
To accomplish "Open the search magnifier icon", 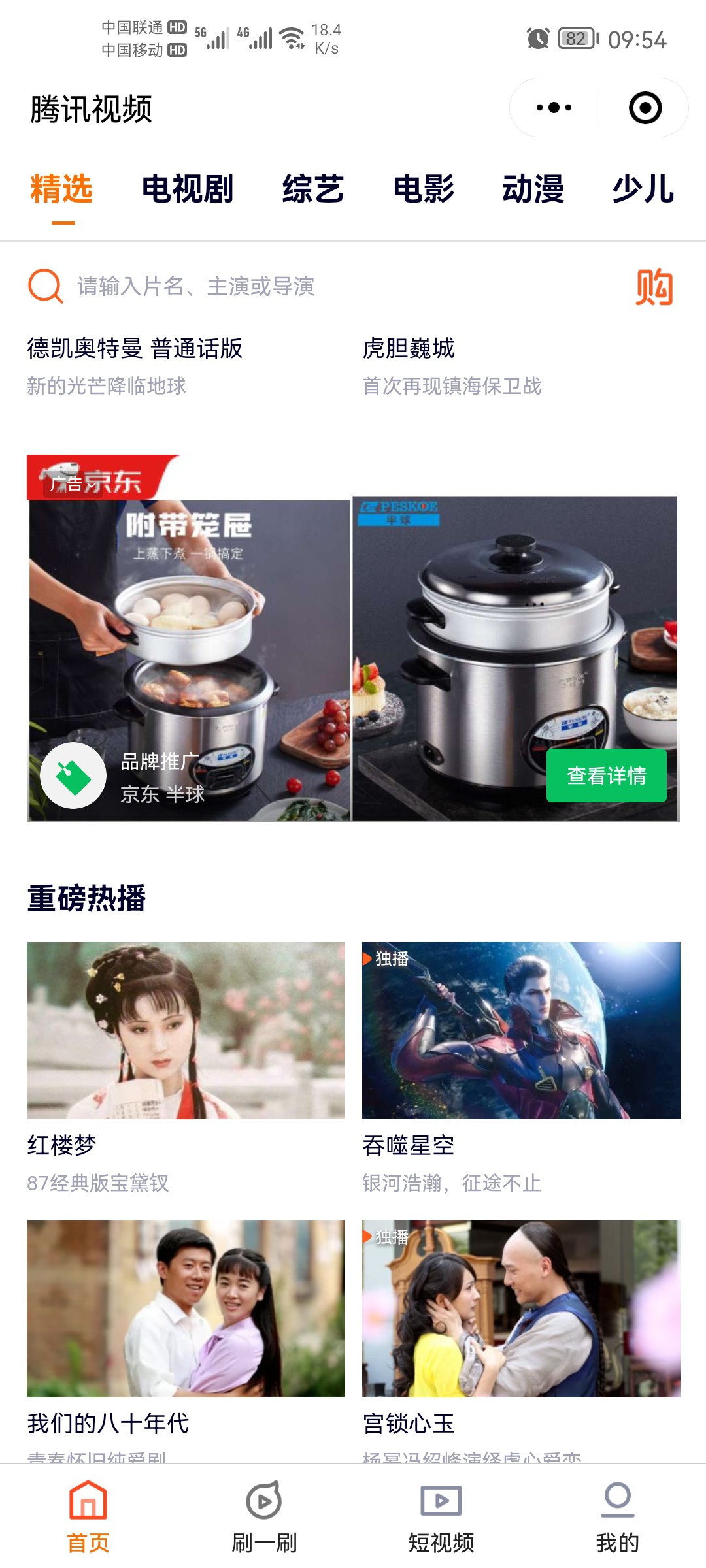I will pos(42,286).
